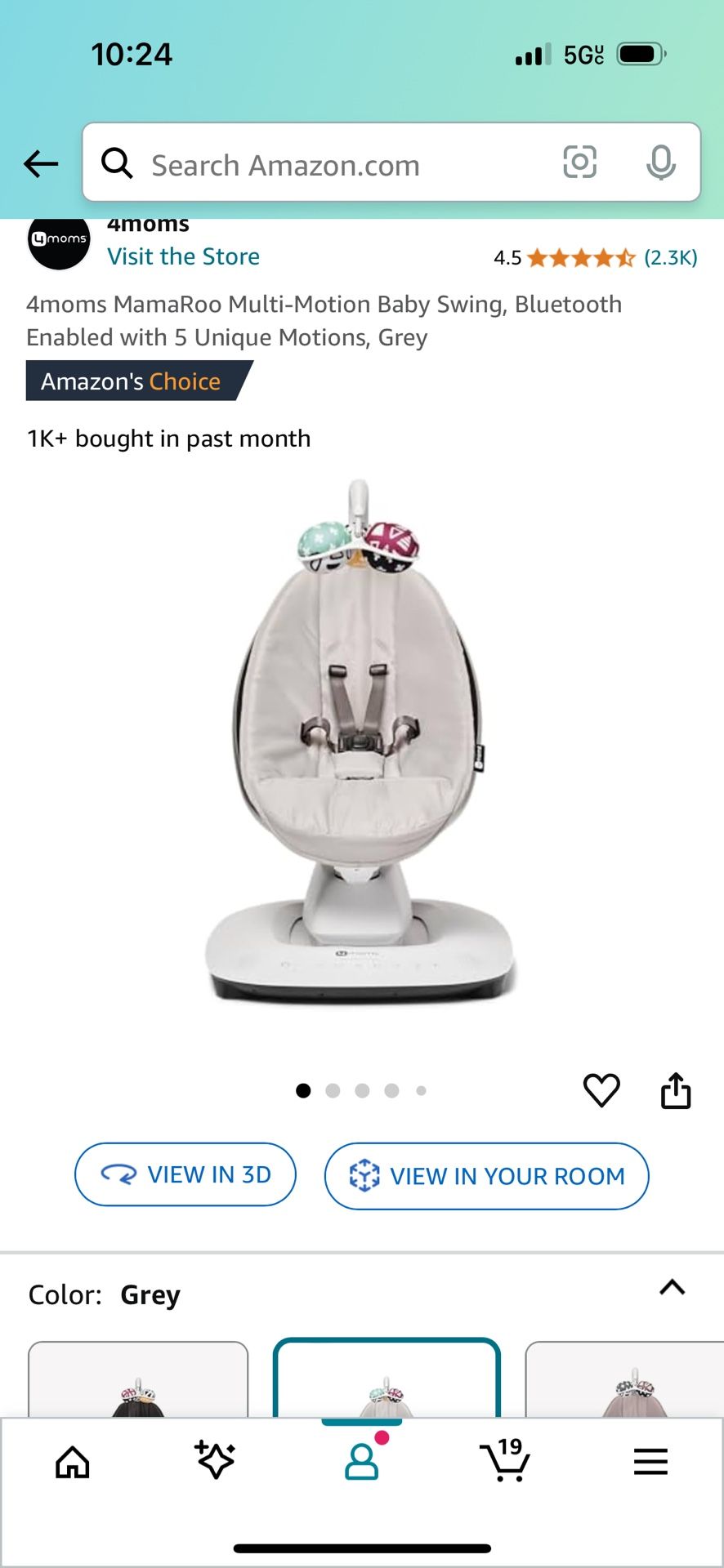
Task: Open camera lens search
Action: [x=579, y=163]
